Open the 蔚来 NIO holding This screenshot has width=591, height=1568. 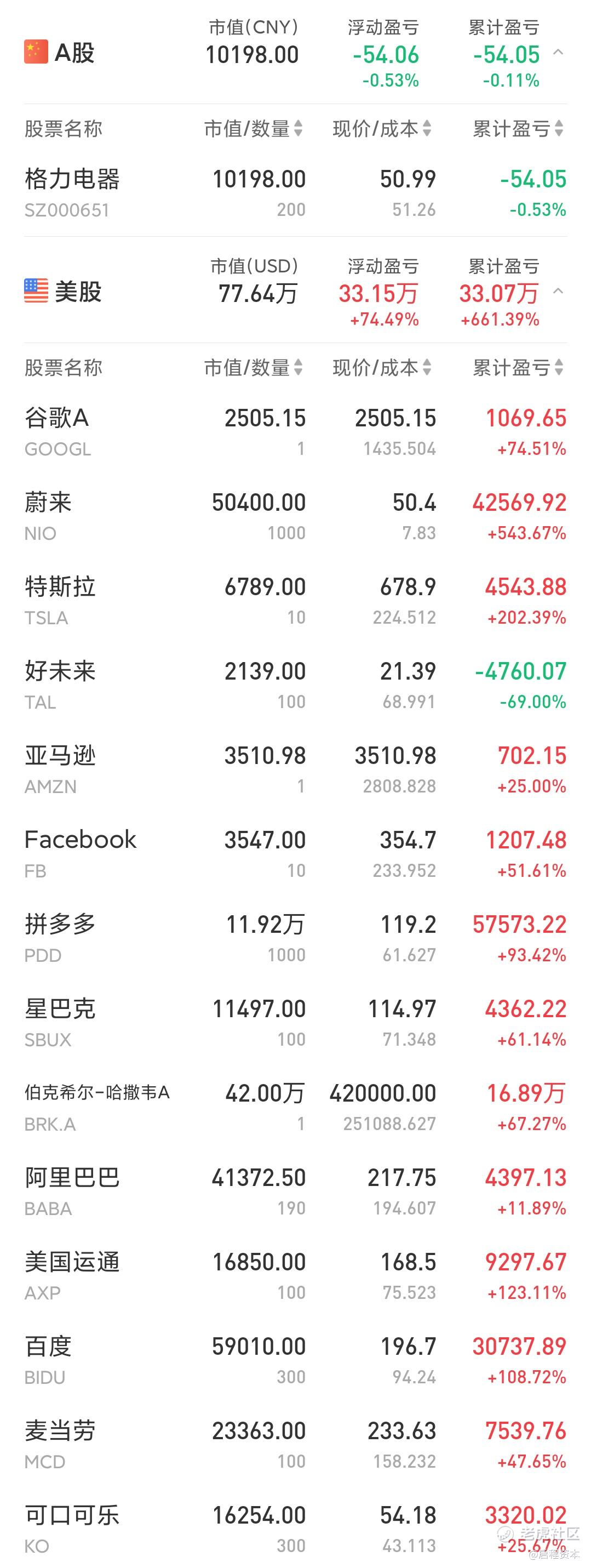tap(296, 517)
